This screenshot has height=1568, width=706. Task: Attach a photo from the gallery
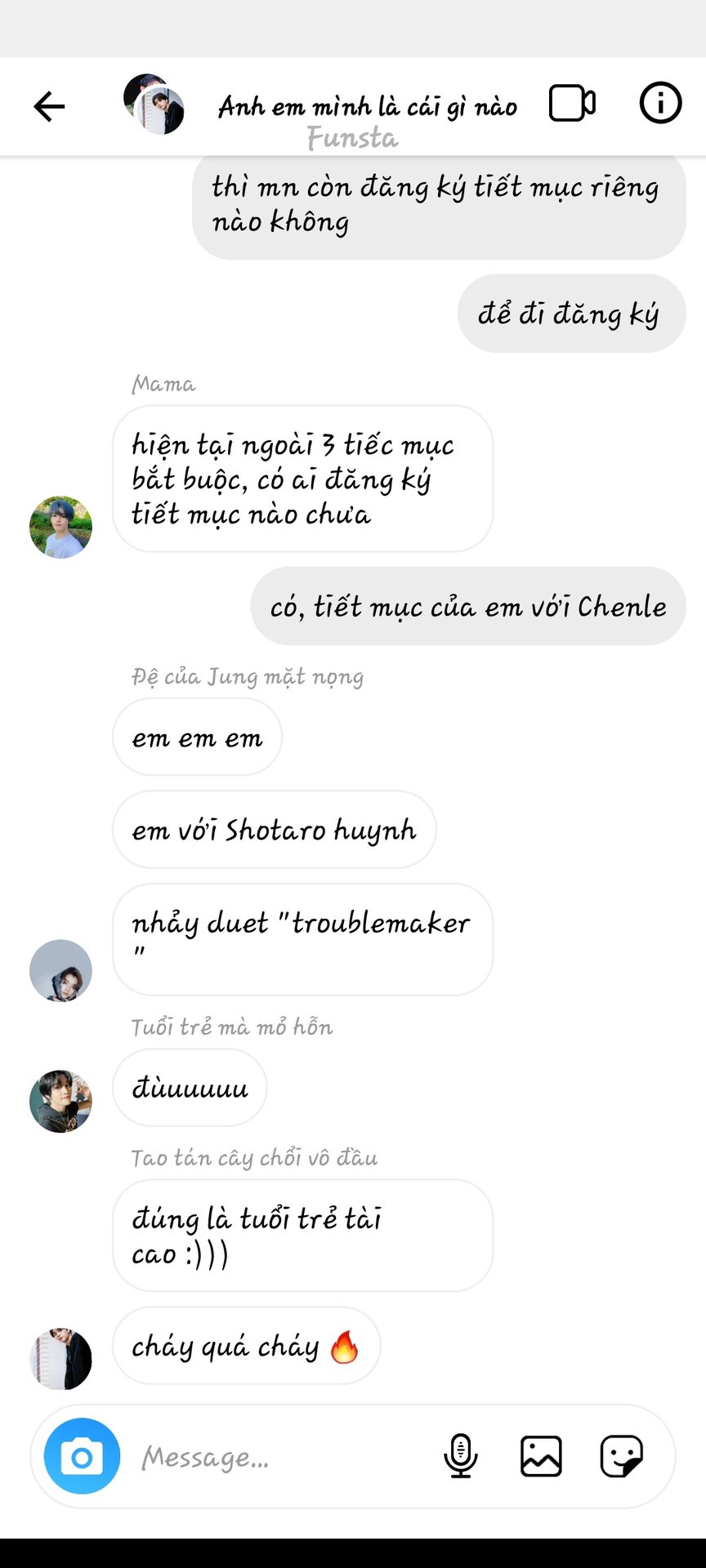tap(541, 1456)
